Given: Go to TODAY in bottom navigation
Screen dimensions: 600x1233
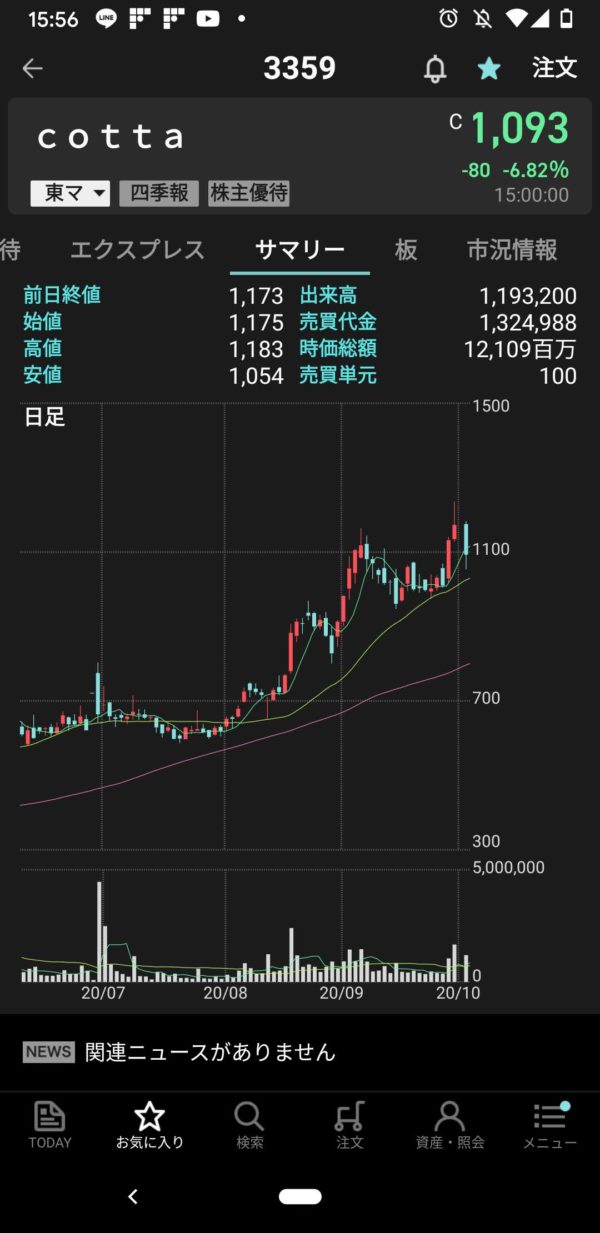Looking at the screenshot, I should point(50,1125).
